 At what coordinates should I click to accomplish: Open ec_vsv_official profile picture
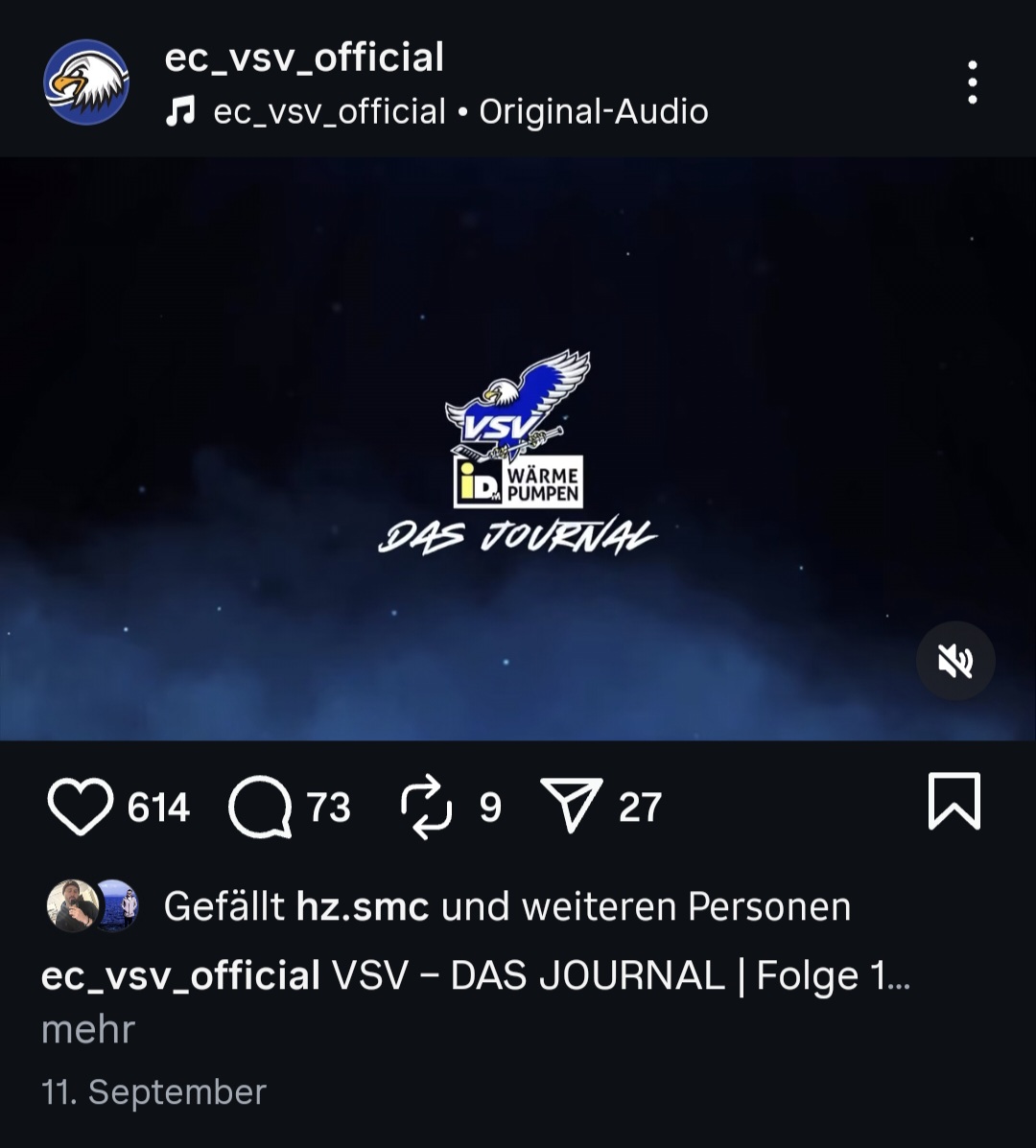point(86,82)
